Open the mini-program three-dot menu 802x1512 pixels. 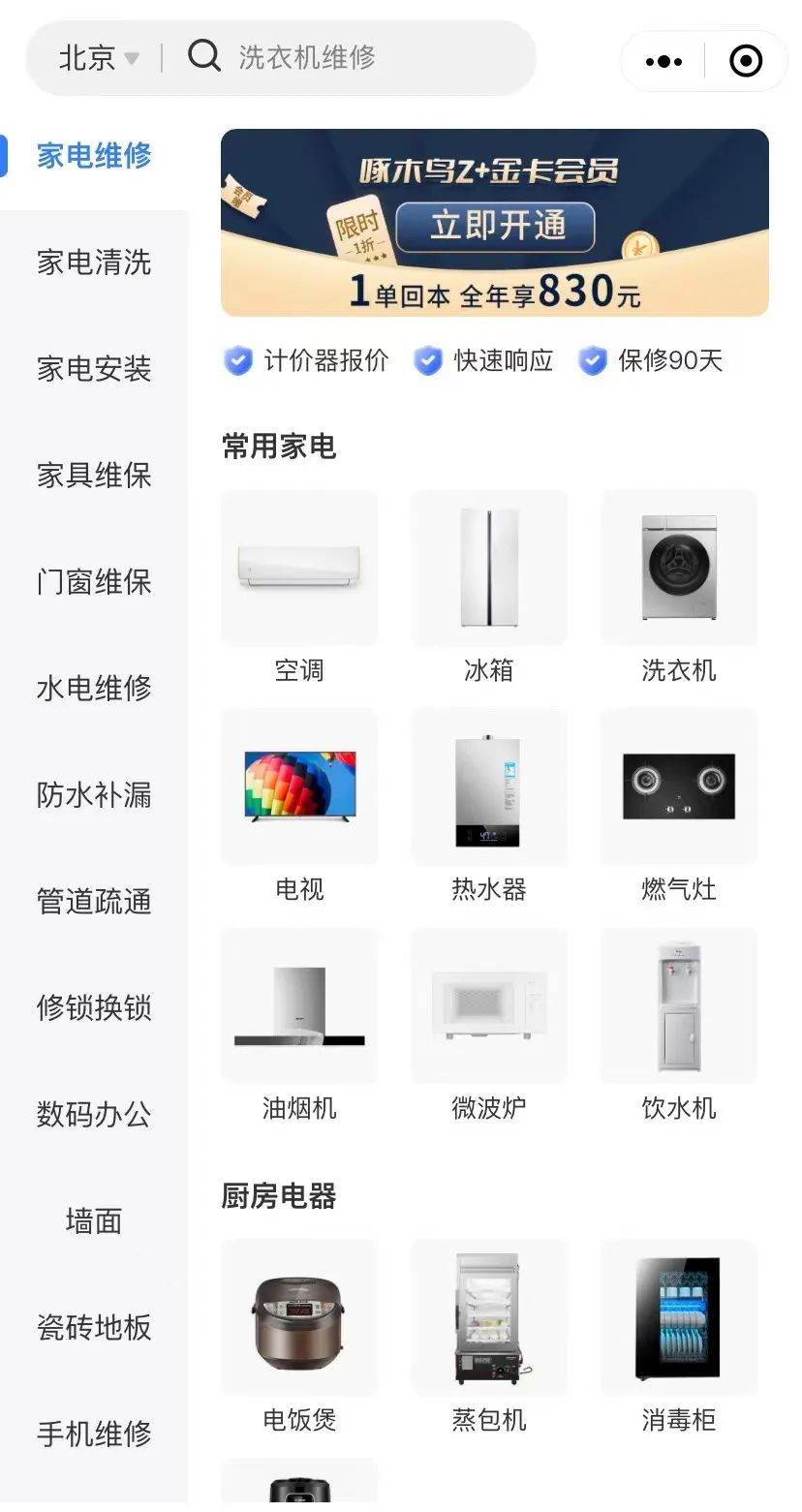tap(663, 62)
